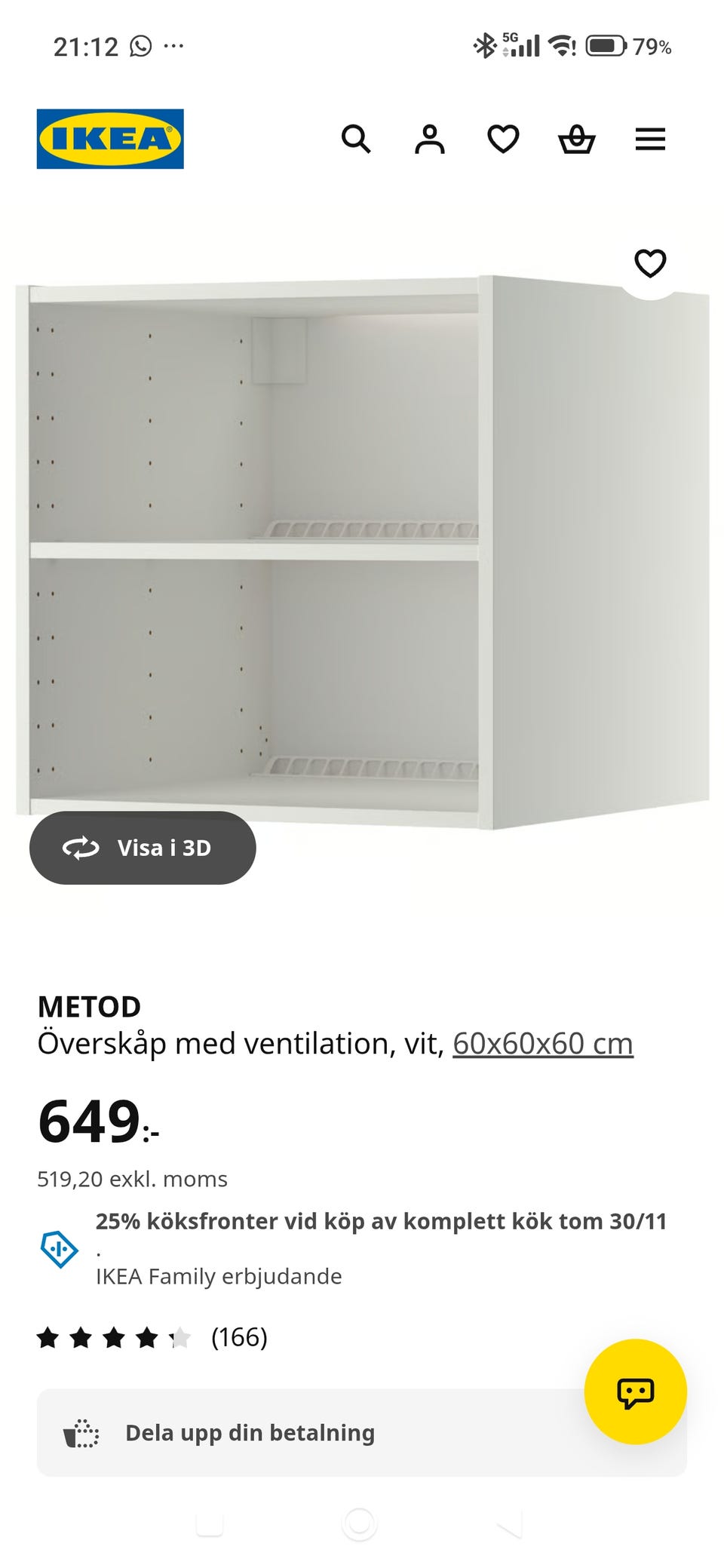Open the hamburger menu
This screenshot has height=1568, width=724.
[650, 140]
